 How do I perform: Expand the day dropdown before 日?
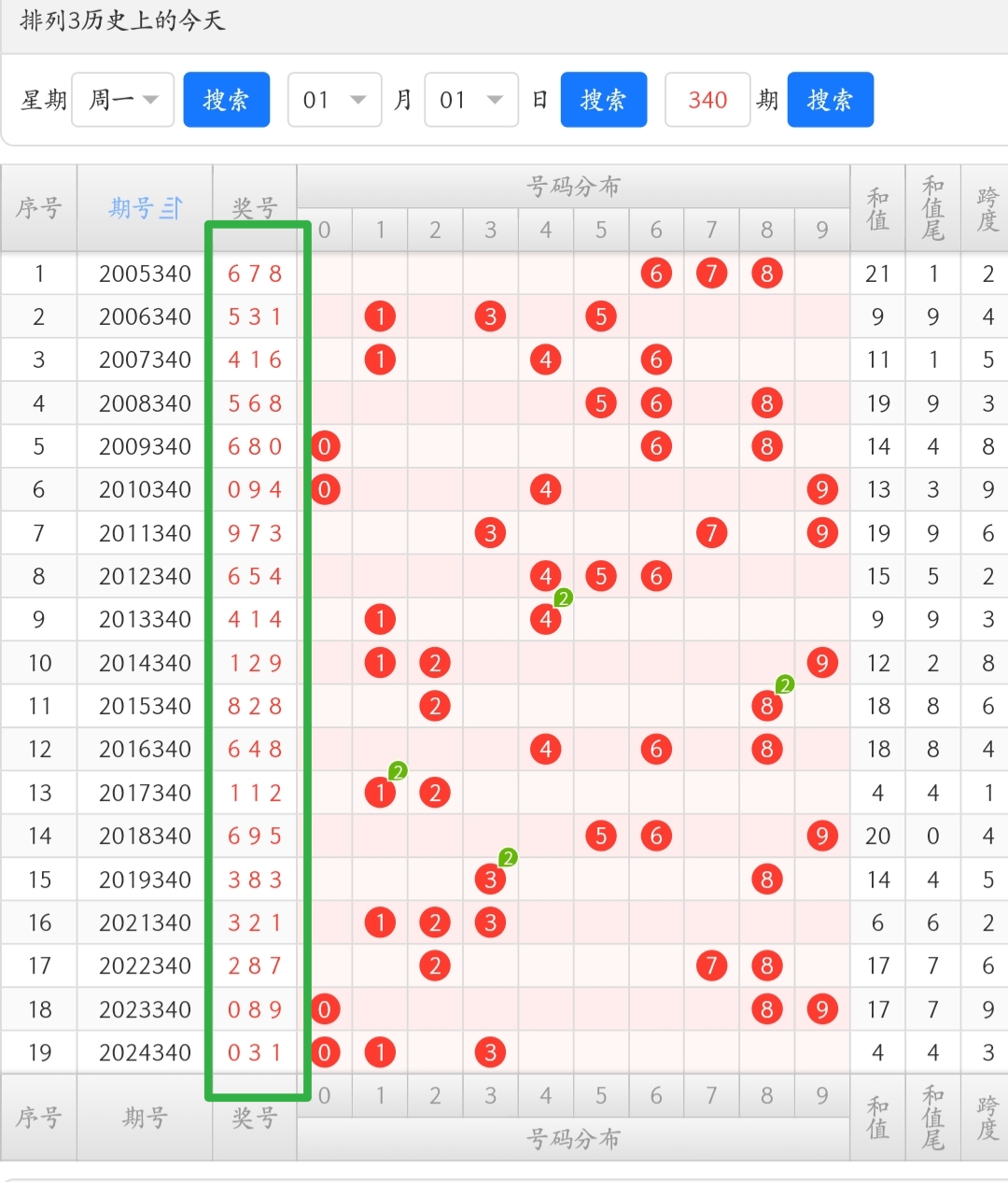click(471, 100)
